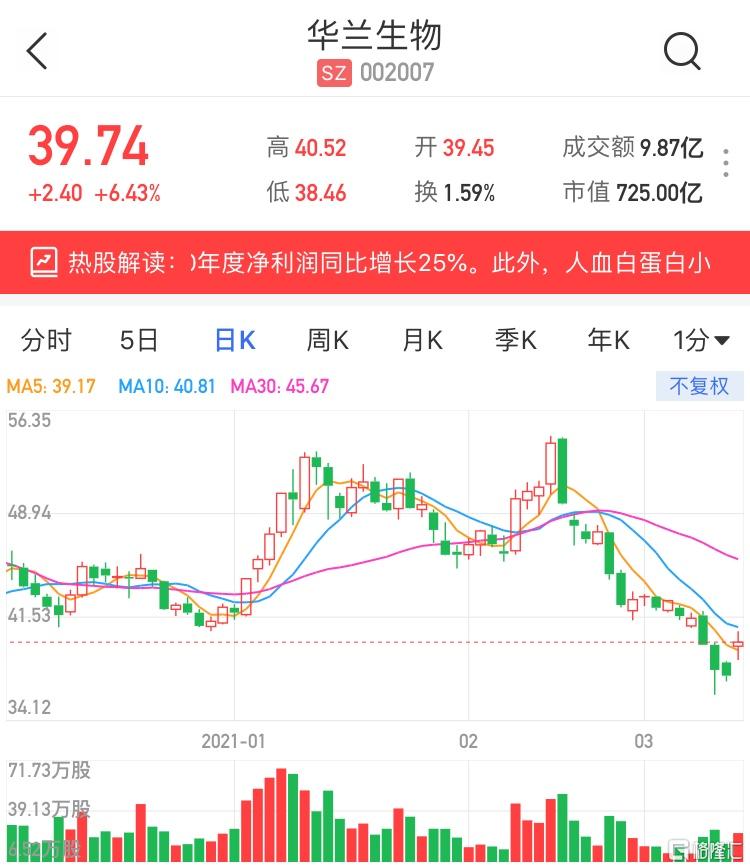The height and width of the screenshot is (868, 750).
Task: Switch to the 分时 tab
Action: [x=47, y=340]
